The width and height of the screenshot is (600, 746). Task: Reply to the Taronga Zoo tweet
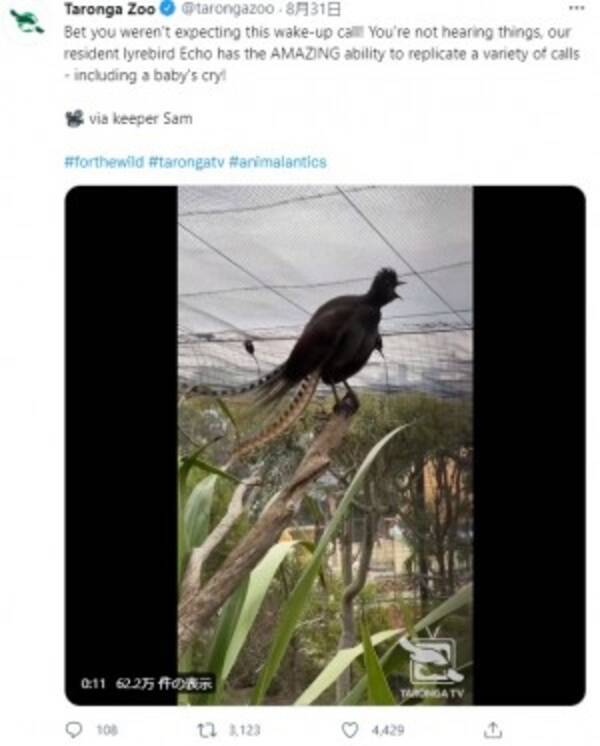(74, 730)
